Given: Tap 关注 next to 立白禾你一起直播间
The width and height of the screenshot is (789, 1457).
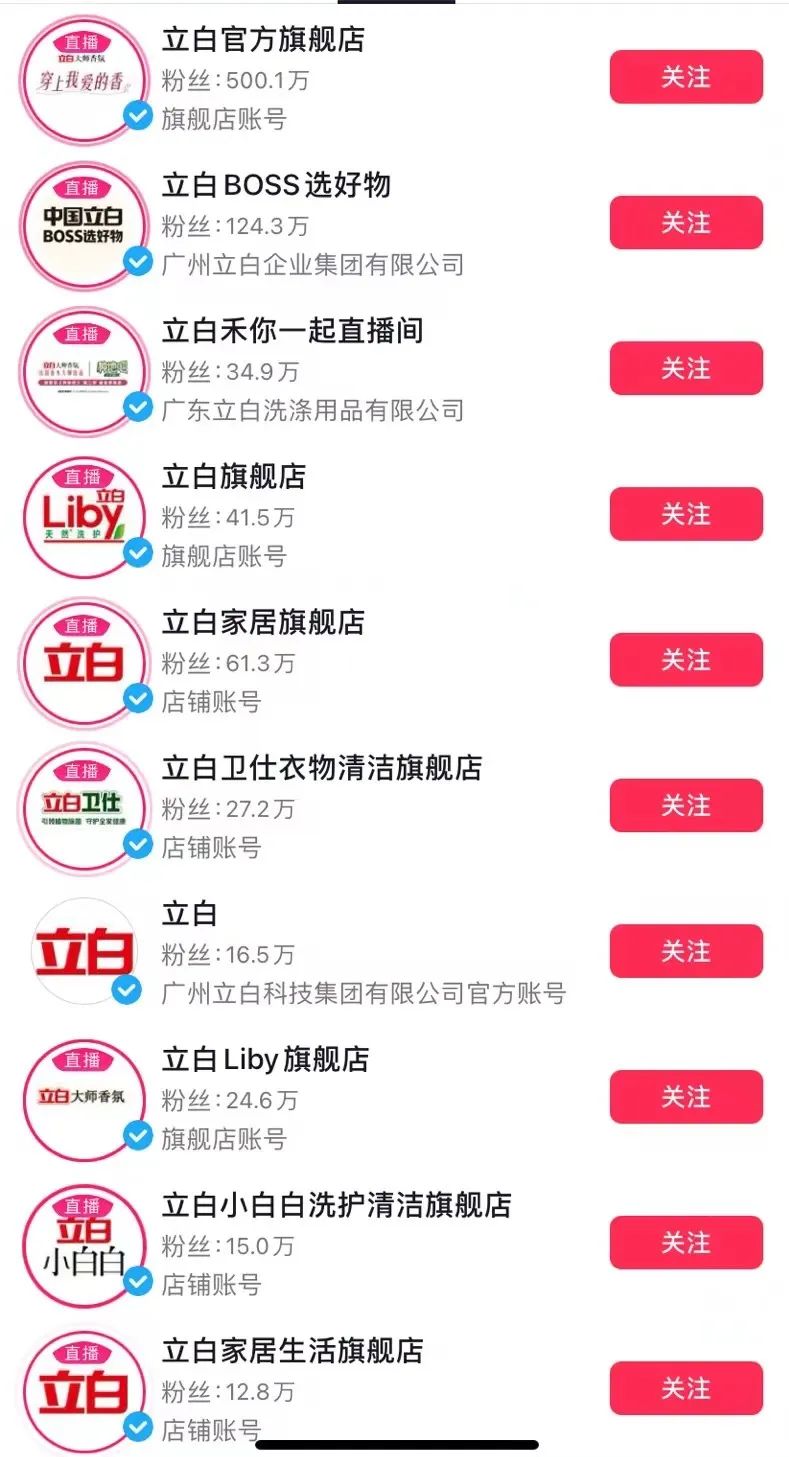Looking at the screenshot, I should coord(686,368).
